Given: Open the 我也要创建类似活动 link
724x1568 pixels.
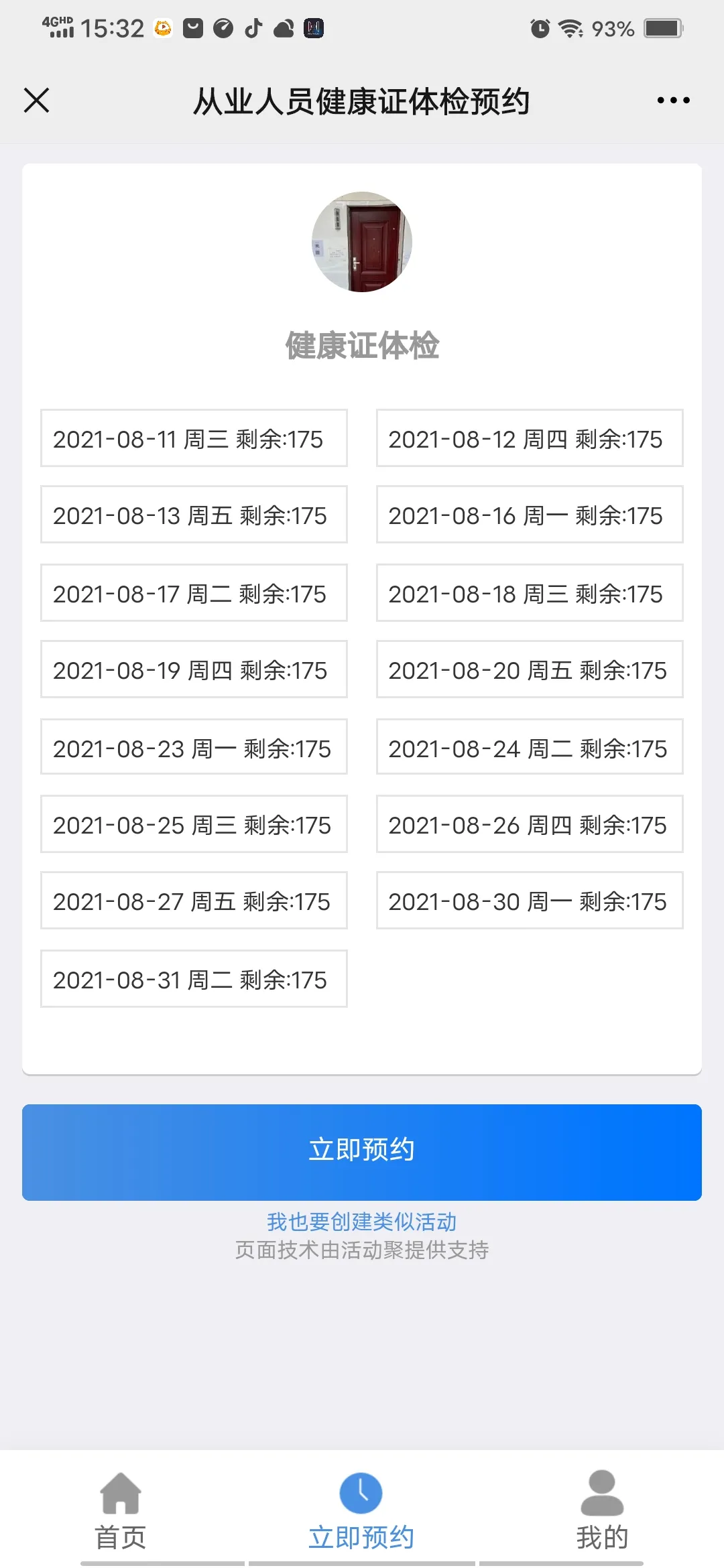Looking at the screenshot, I should [362, 1222].
